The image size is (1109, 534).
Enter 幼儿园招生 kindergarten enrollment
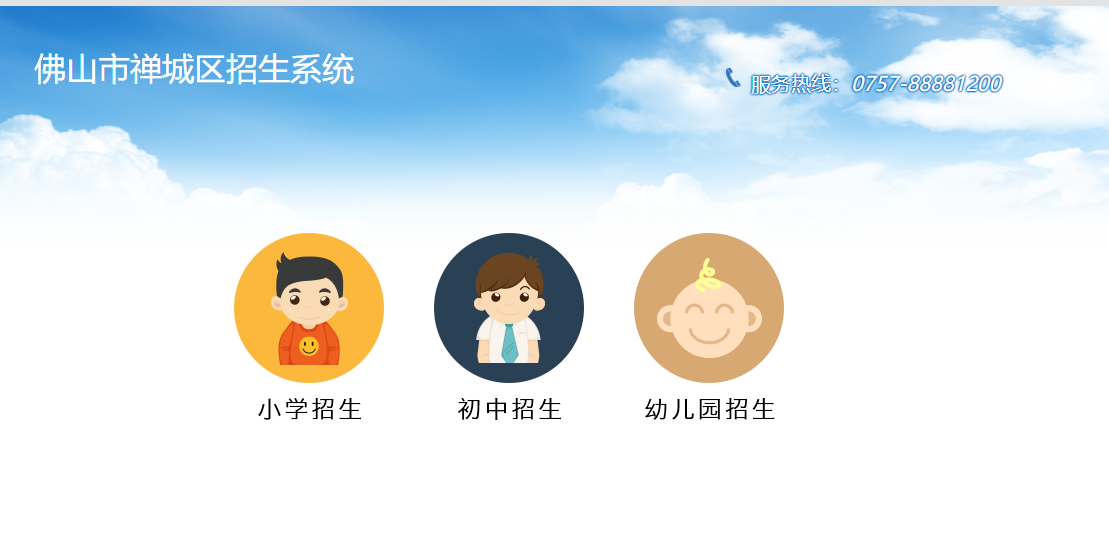pos(709,308)
